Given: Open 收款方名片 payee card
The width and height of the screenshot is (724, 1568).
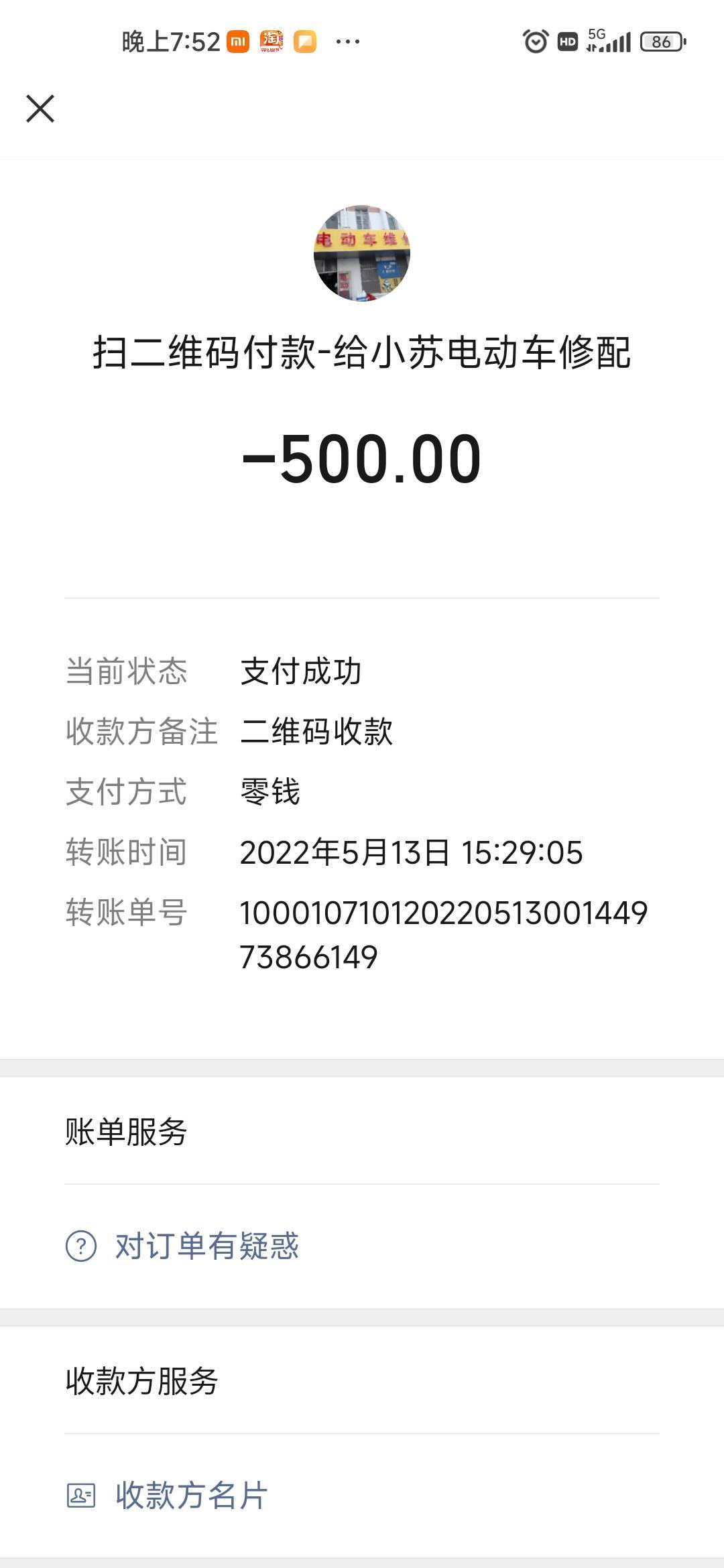Looking at the screenshot, I should [x=191, y=1496].
